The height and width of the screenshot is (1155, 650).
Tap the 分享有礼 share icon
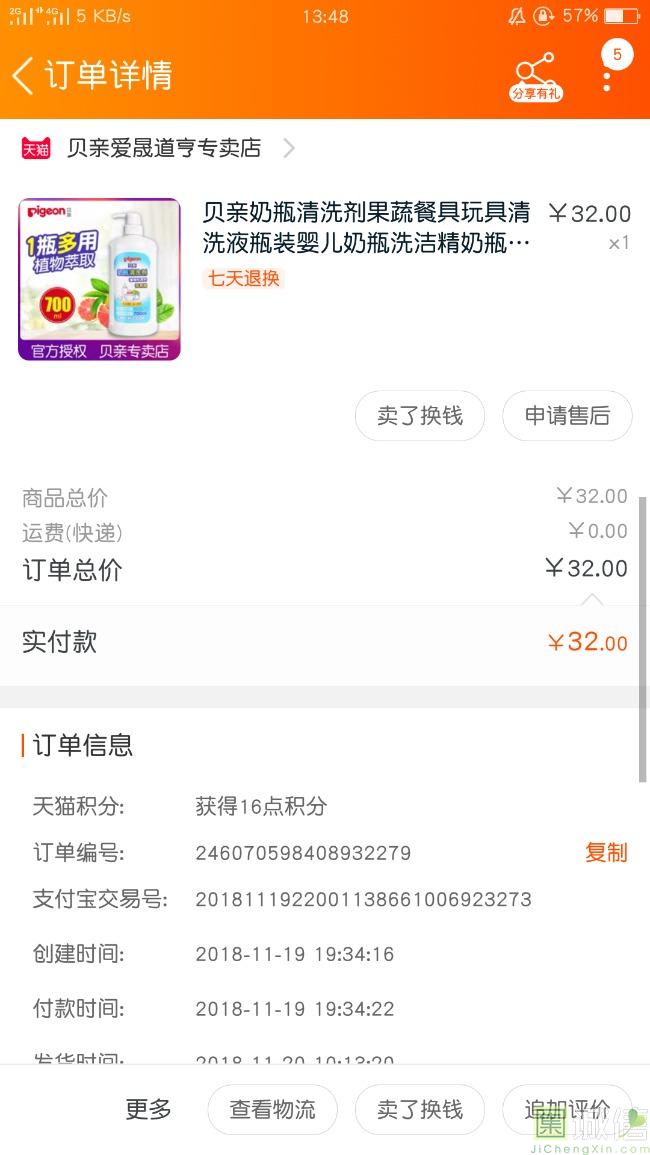[x=536, y=75]
